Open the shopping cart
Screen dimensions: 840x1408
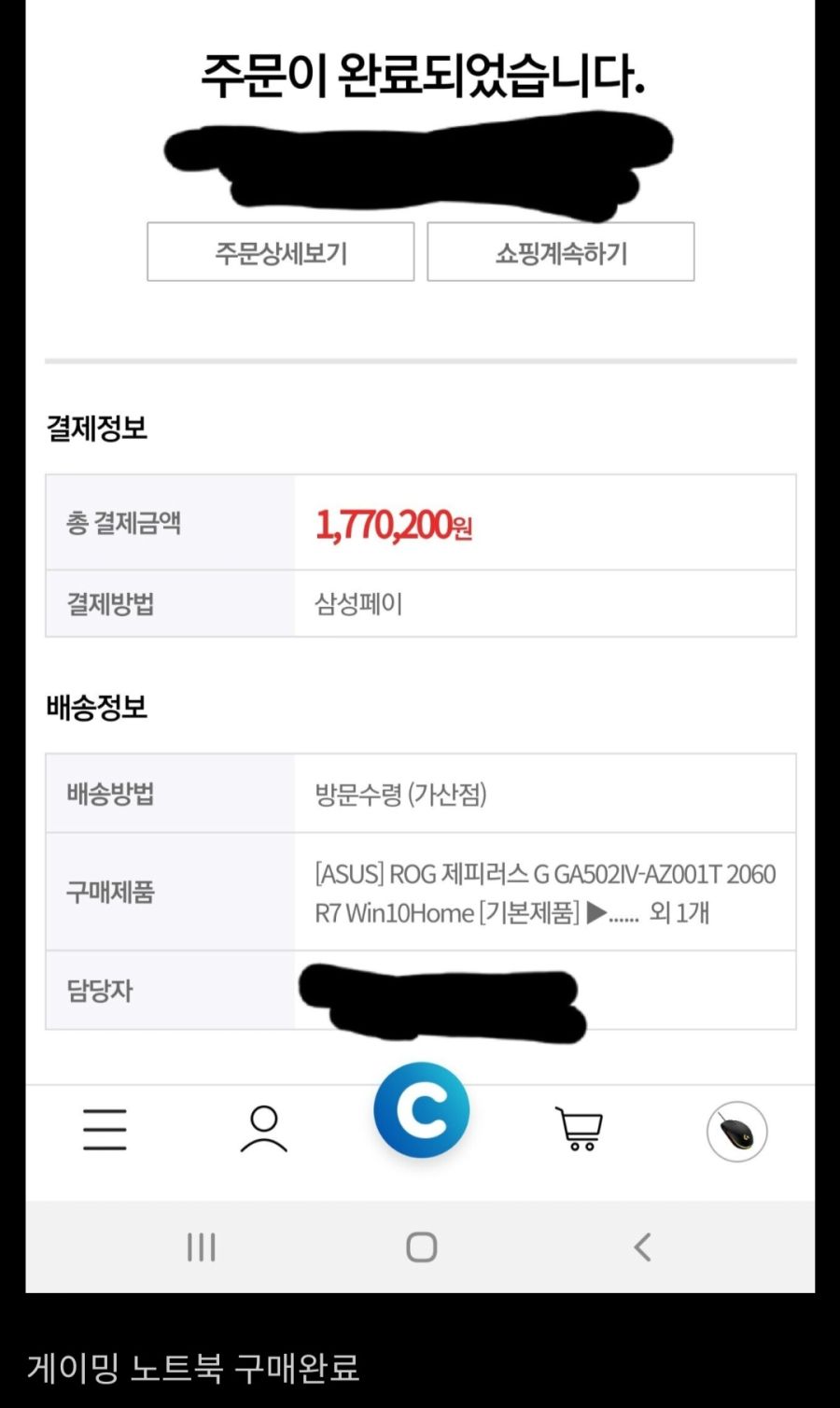(x=579, y=1130)
